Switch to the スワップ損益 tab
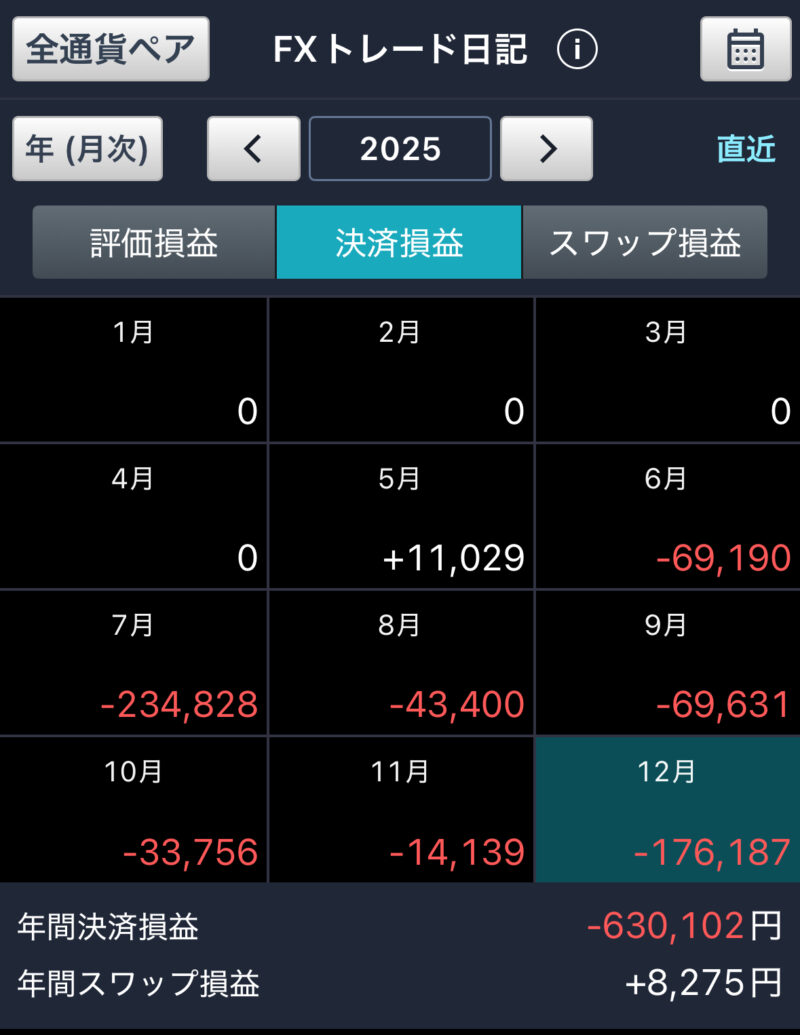Screen dimensions: 800x1035 [644, 243]
